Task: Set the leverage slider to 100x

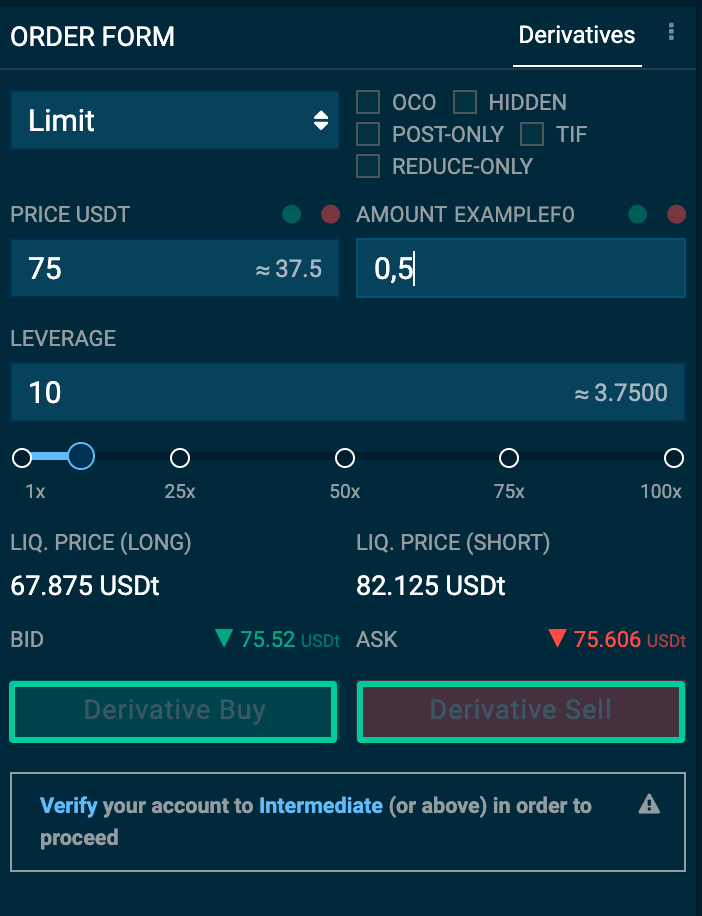Action: coord(674,458)
